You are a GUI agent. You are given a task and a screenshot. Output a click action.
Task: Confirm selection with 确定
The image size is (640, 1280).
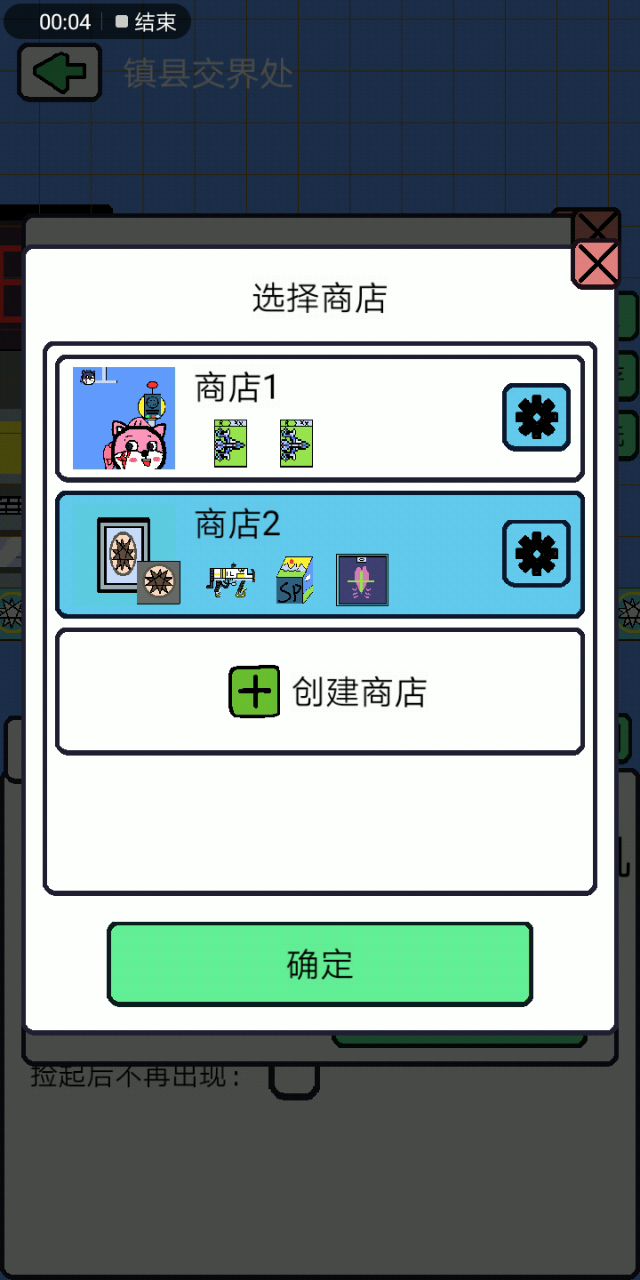pyautogui.click(x=320, y=964)
